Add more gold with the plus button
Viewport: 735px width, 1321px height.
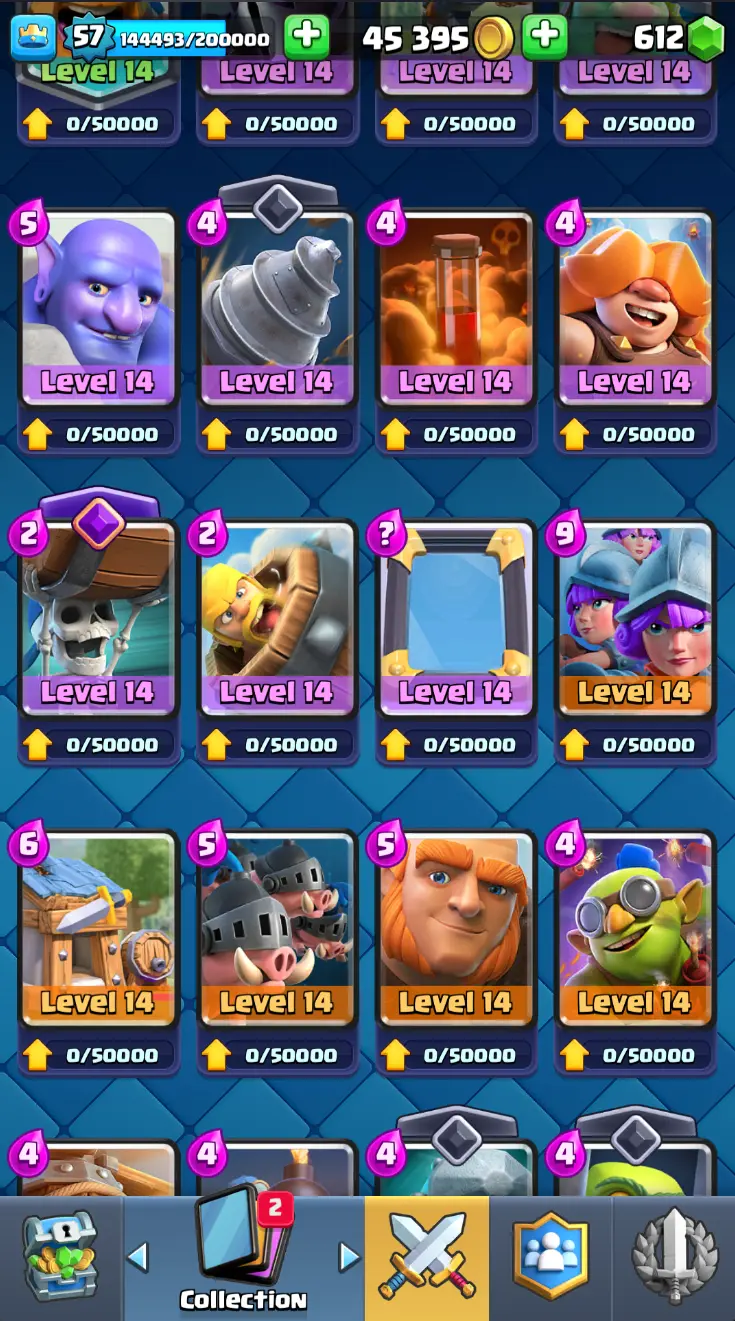coord(545,38)
